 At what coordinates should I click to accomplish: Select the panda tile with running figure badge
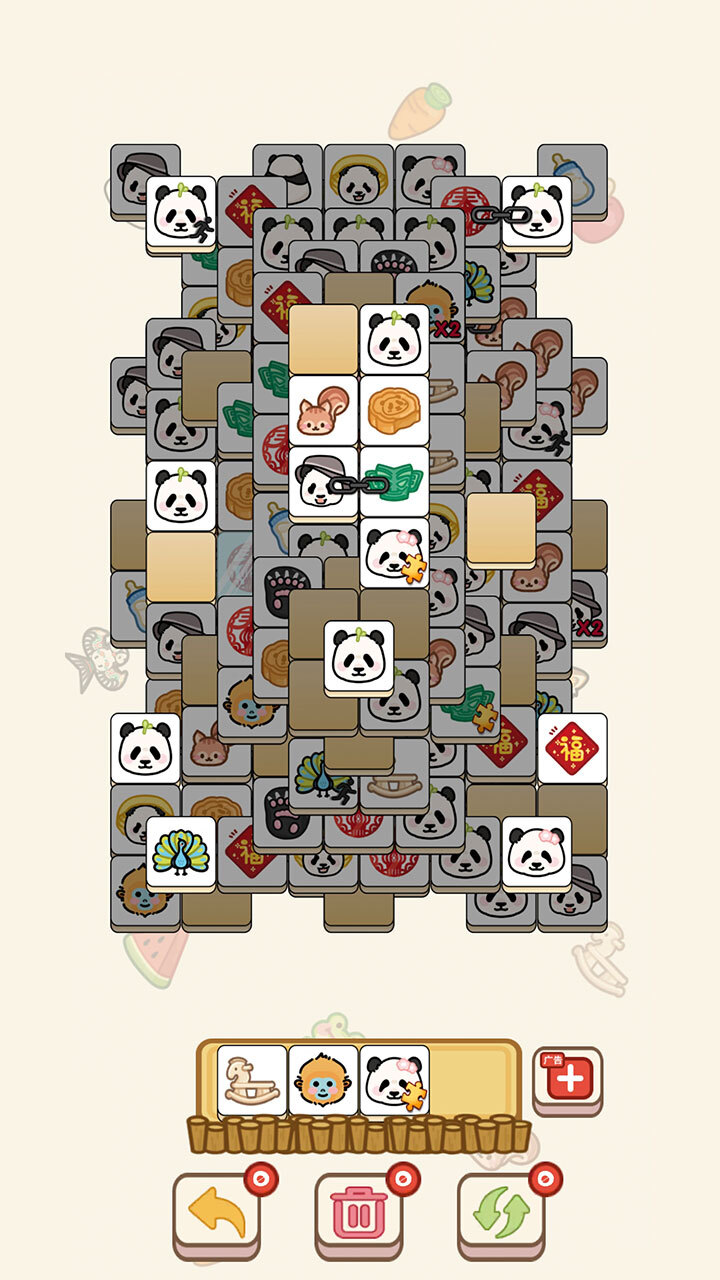click(x=181, y=212)
